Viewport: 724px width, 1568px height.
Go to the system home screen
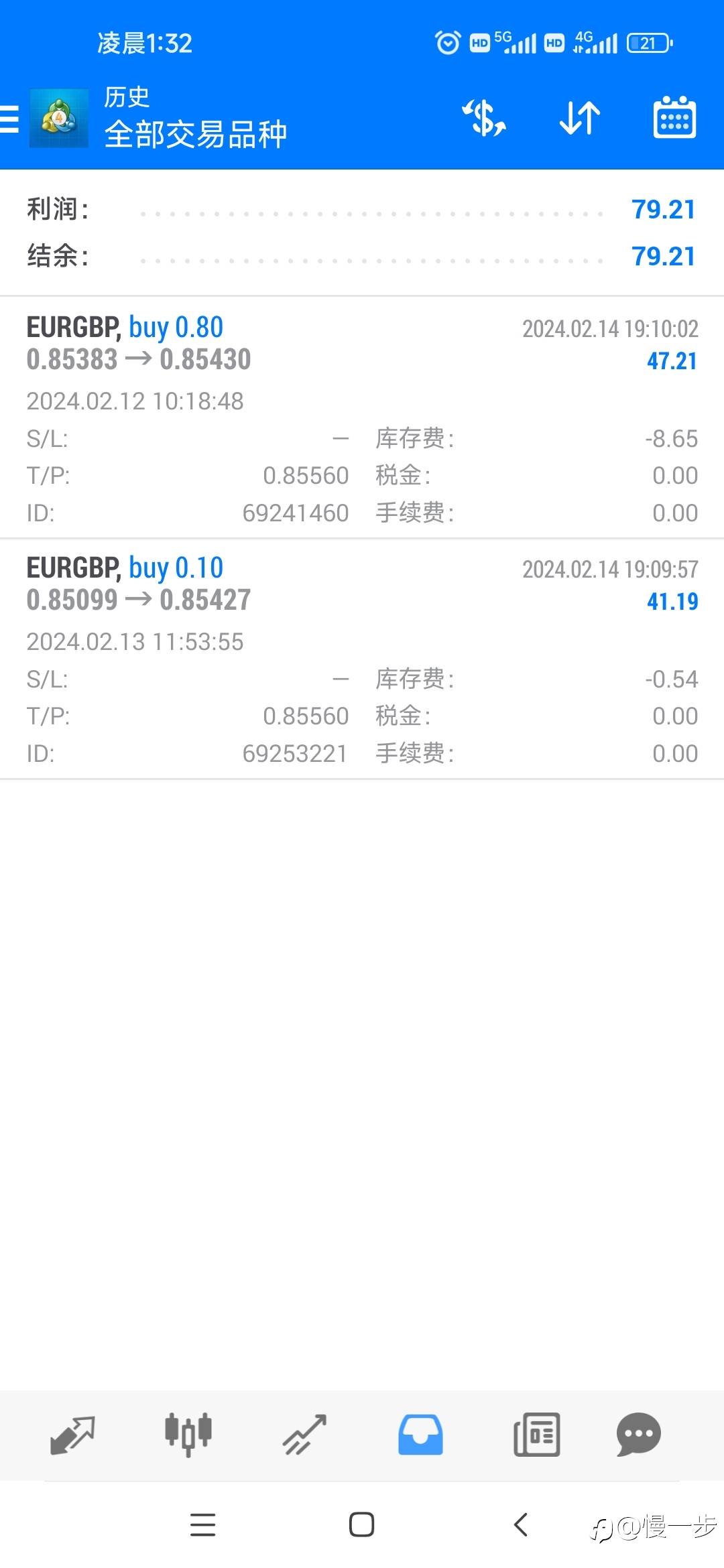coord(361,1525)
